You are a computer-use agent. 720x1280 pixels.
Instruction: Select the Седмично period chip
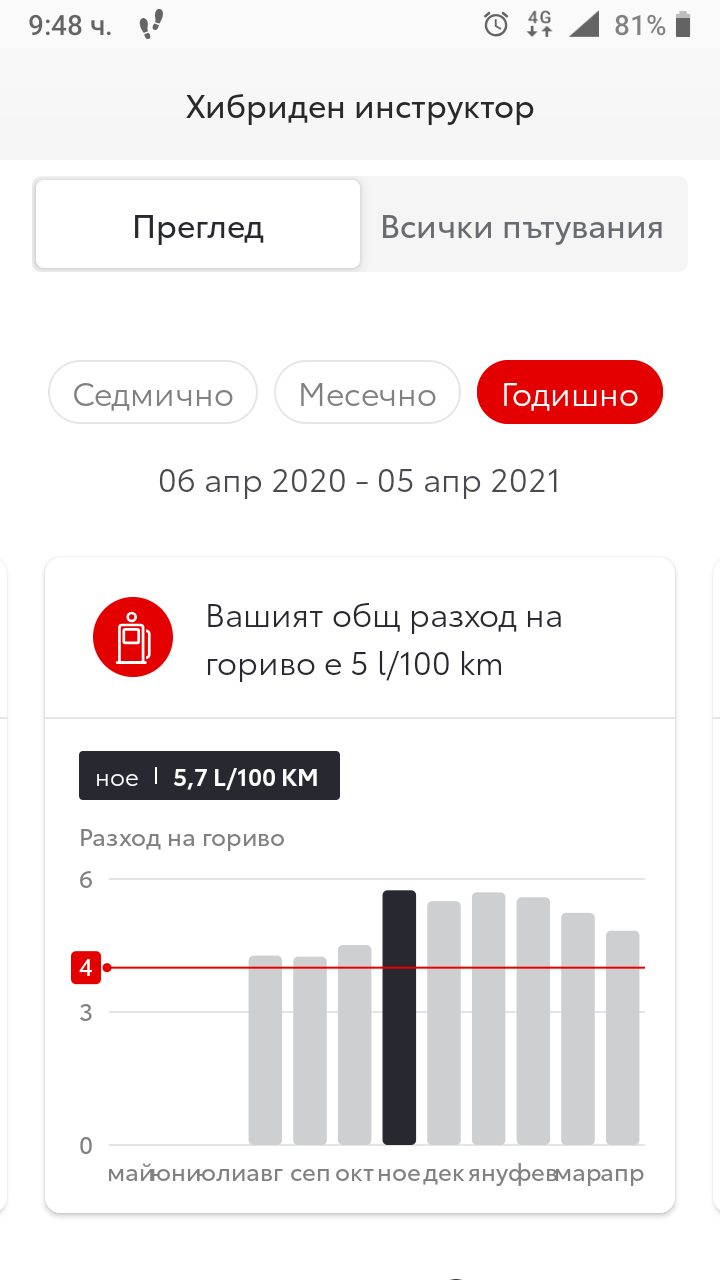point(153,394)
